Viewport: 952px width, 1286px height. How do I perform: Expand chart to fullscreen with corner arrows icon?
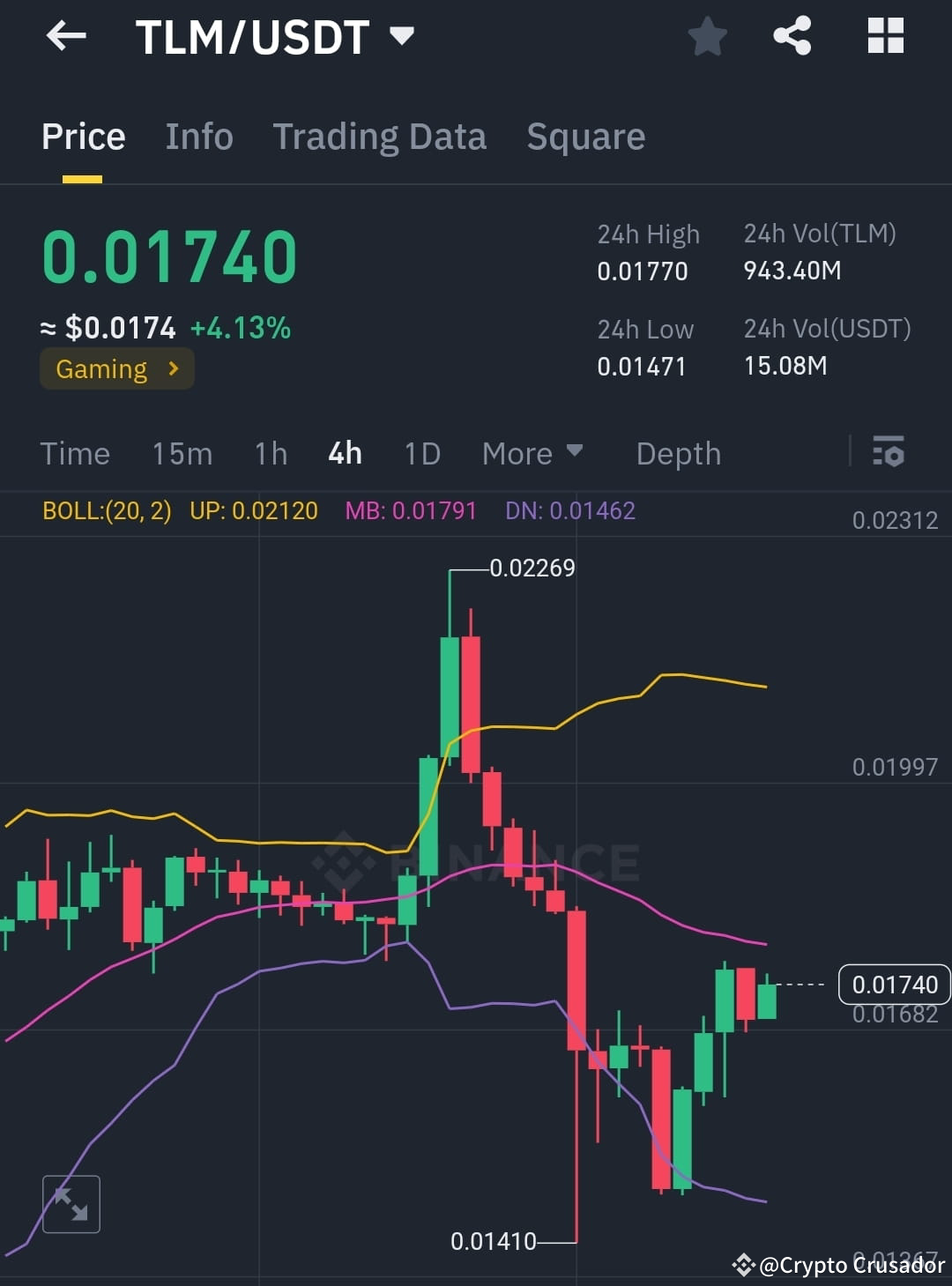tap(71, 1202)
